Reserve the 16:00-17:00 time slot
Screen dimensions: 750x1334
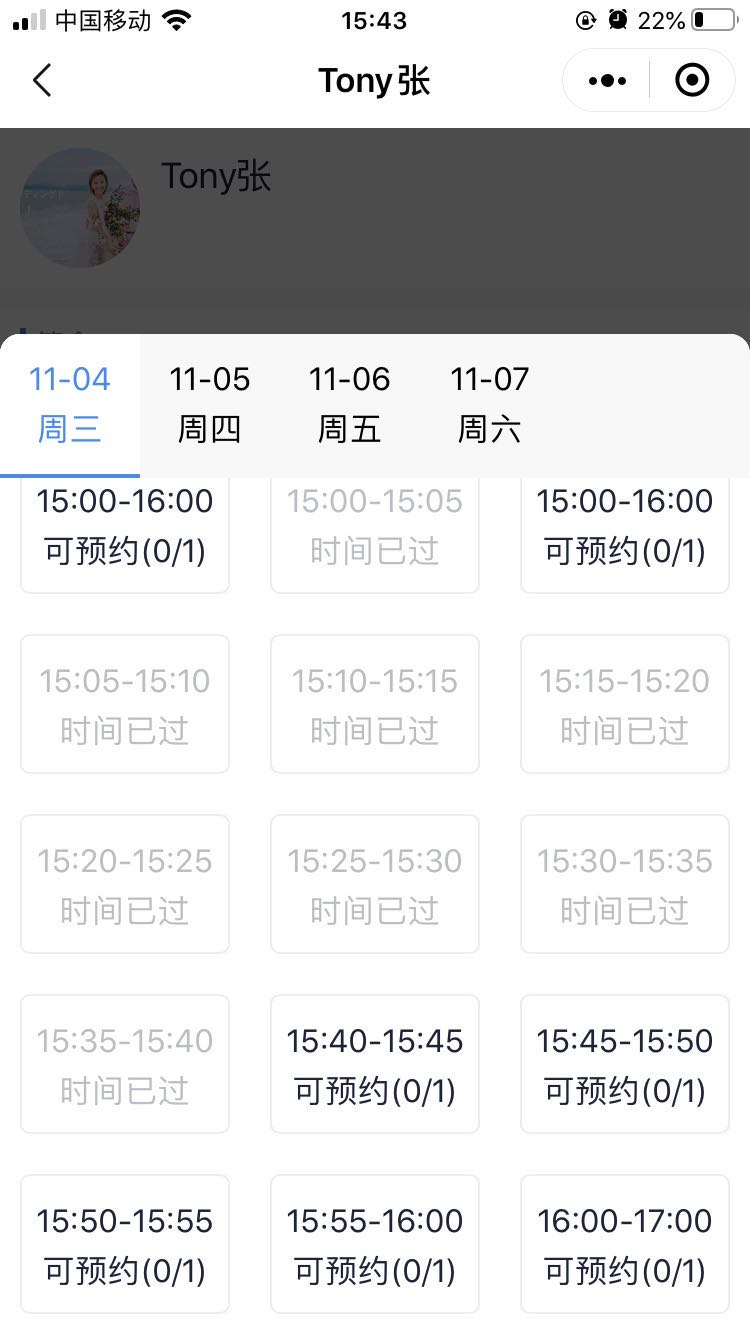pyautogui.click(x=625, y=1244)
